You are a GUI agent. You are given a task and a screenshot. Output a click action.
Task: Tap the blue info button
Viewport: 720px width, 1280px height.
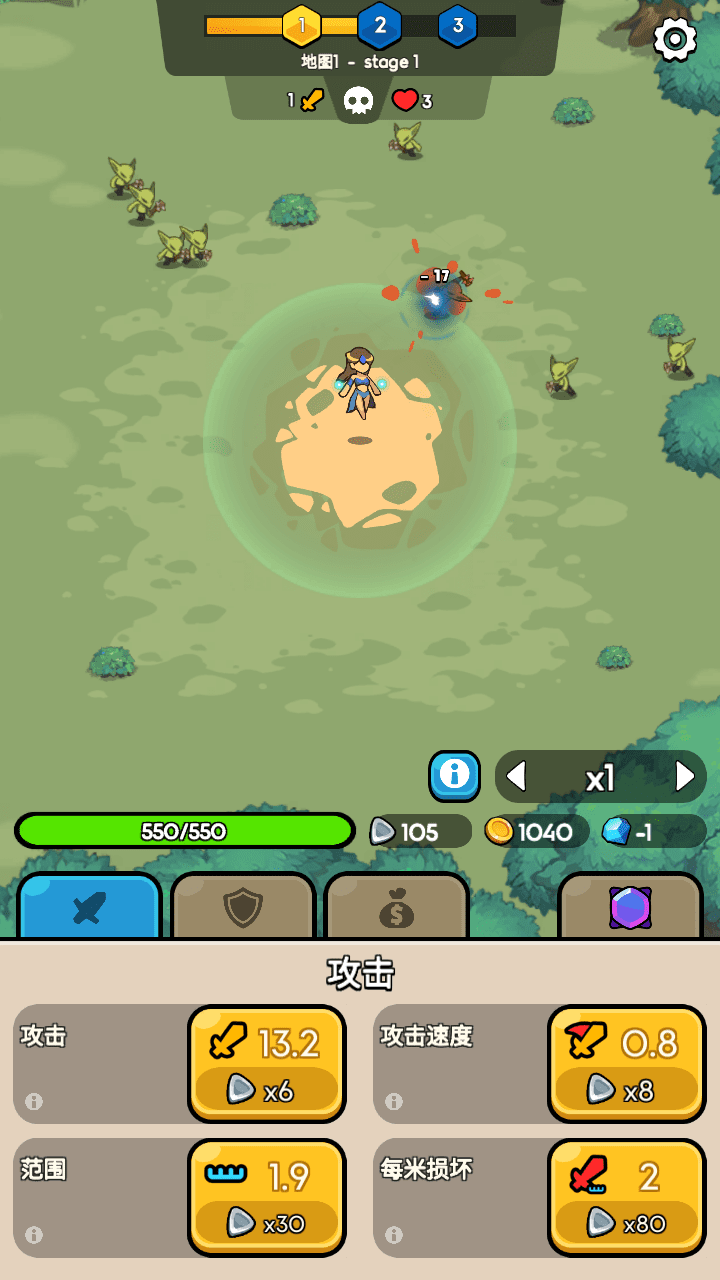coord(454,775)
